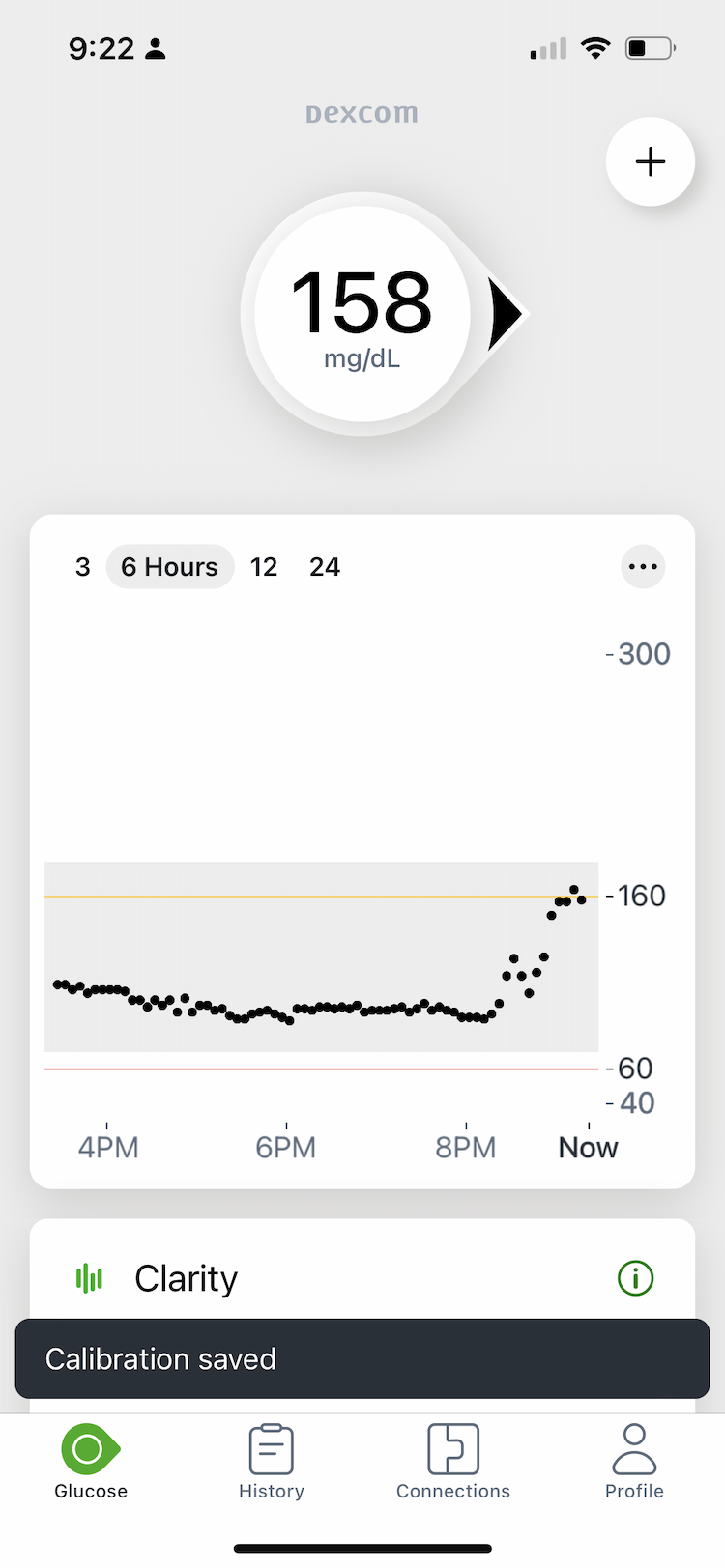Select the Glucose tab
Screen dimensions: 725x1568
91,1462
